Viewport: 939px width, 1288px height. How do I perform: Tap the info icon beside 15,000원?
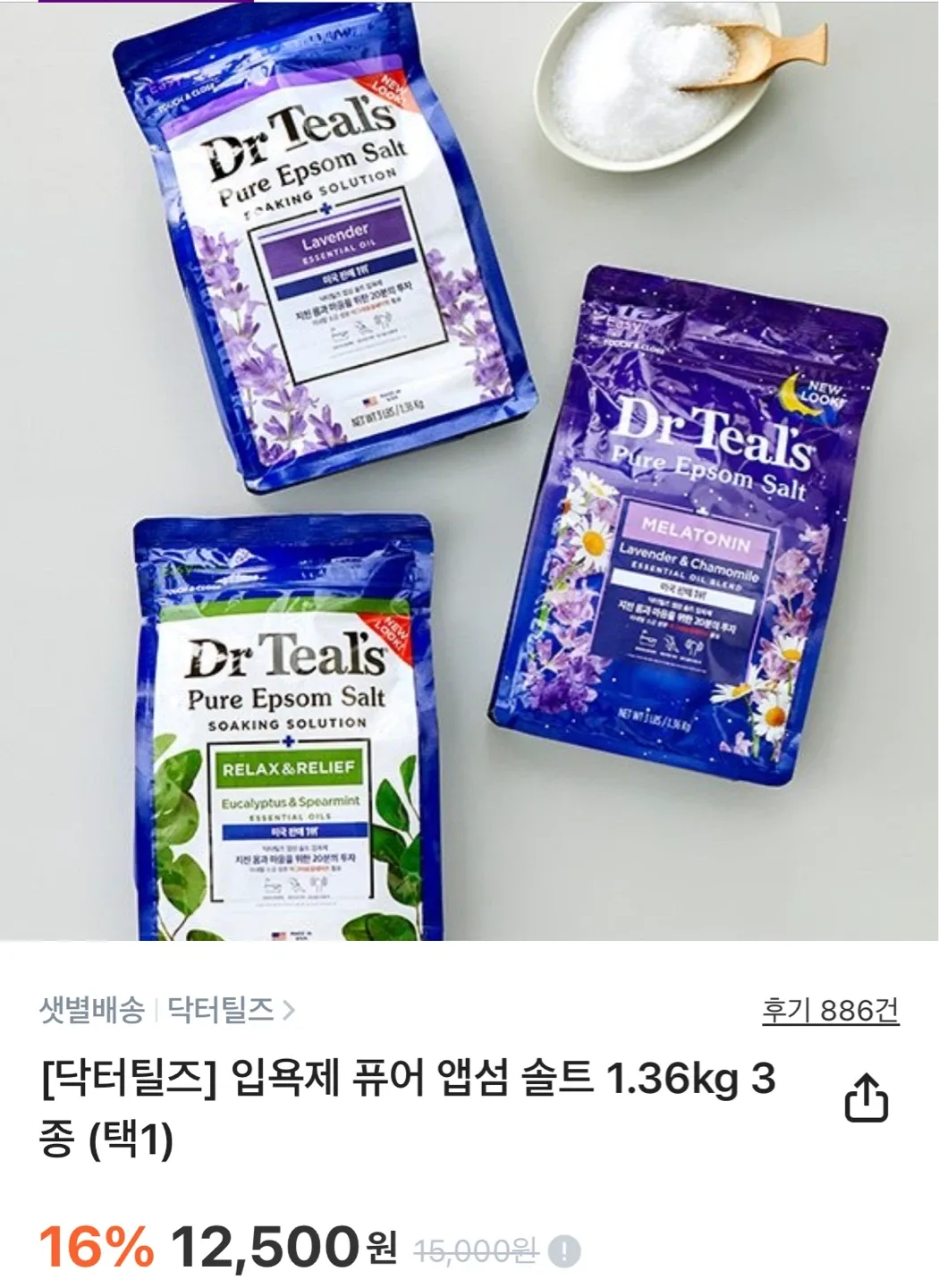(x=564, y=1251)
